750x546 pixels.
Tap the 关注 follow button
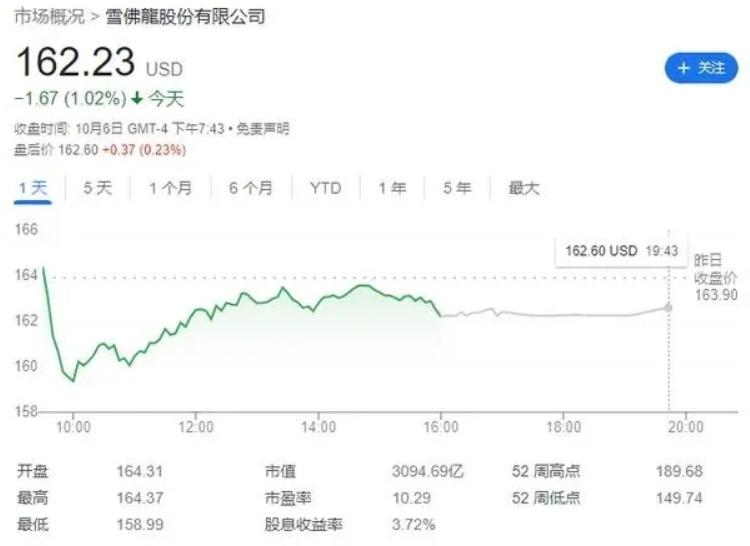pyautogui.click(x=701, y=68)
